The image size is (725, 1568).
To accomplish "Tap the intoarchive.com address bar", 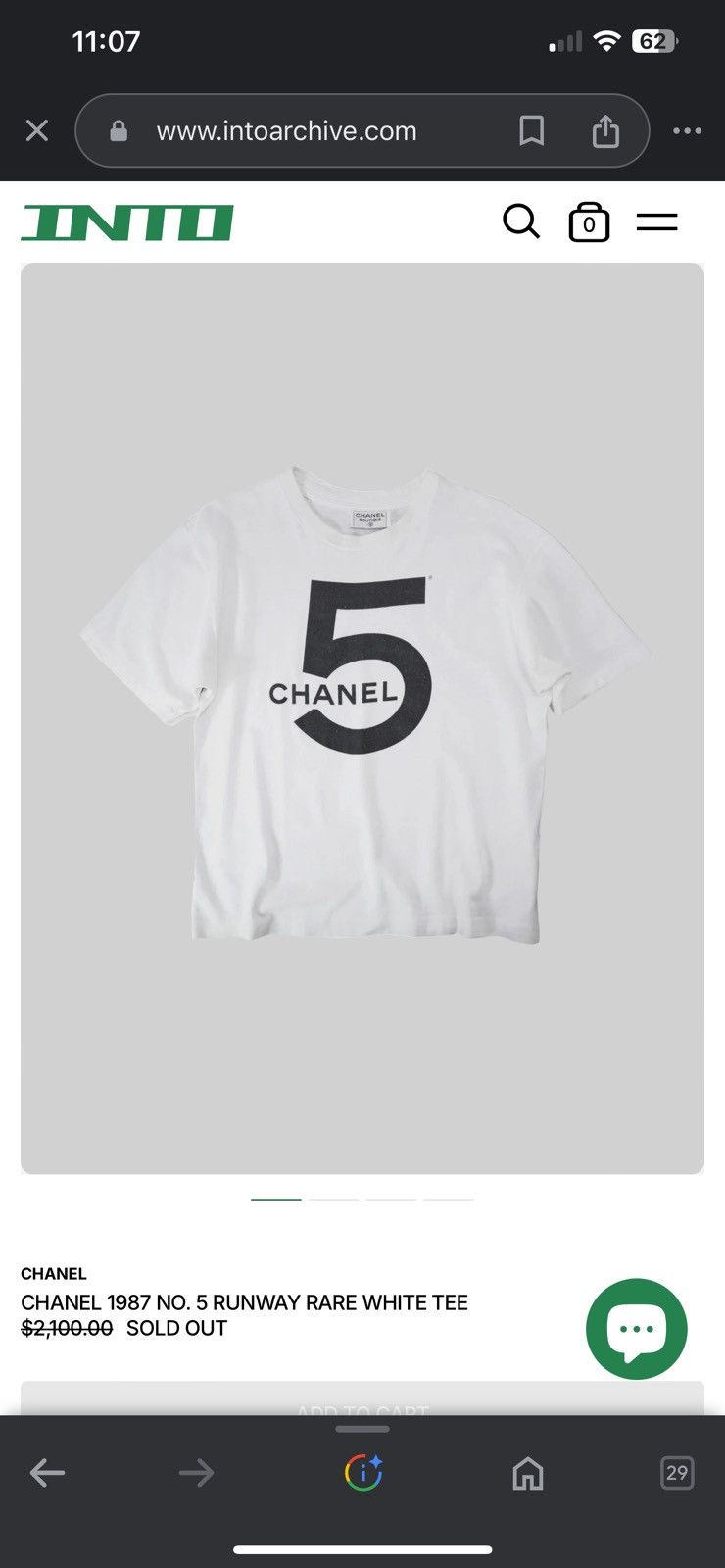I will [x=286, y=130].
